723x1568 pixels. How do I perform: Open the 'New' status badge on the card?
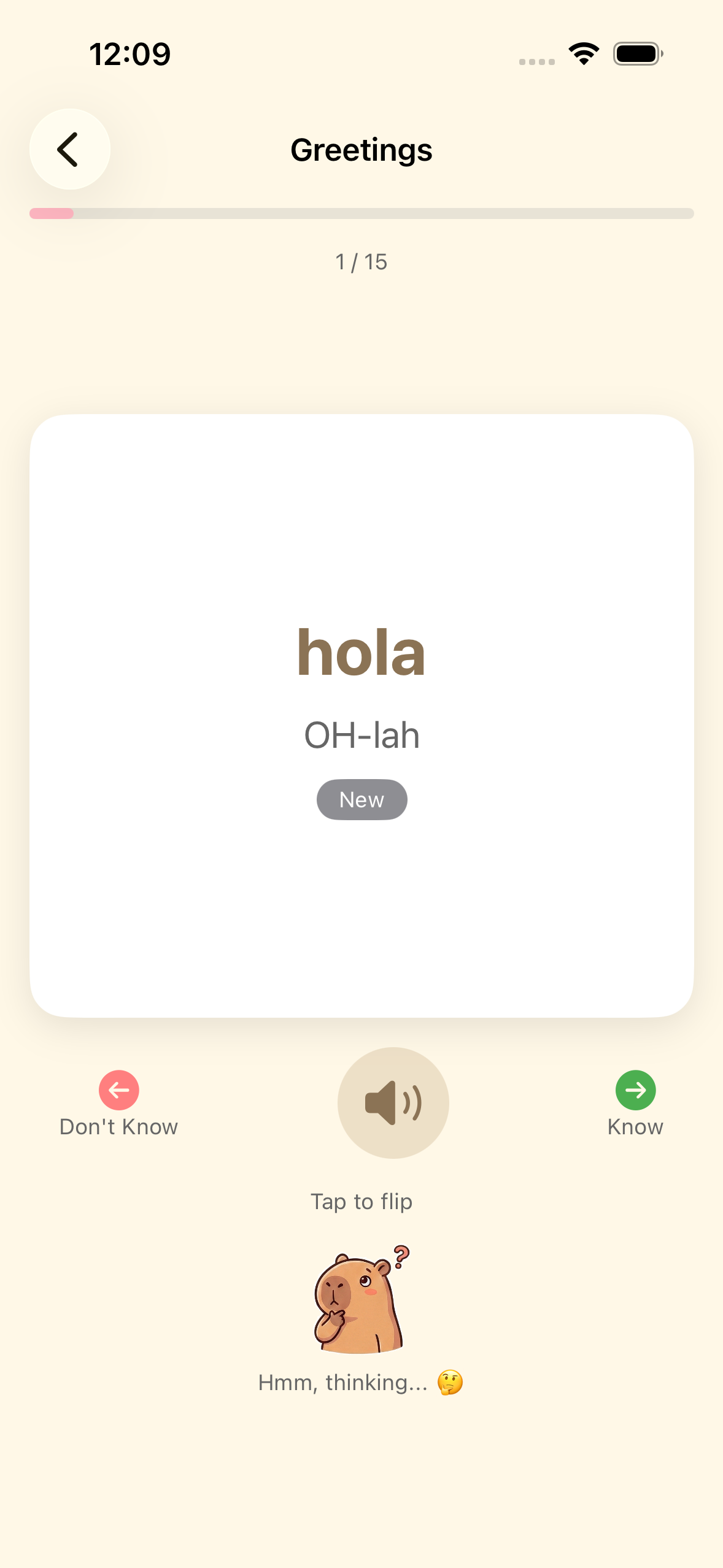pos(361,799)
